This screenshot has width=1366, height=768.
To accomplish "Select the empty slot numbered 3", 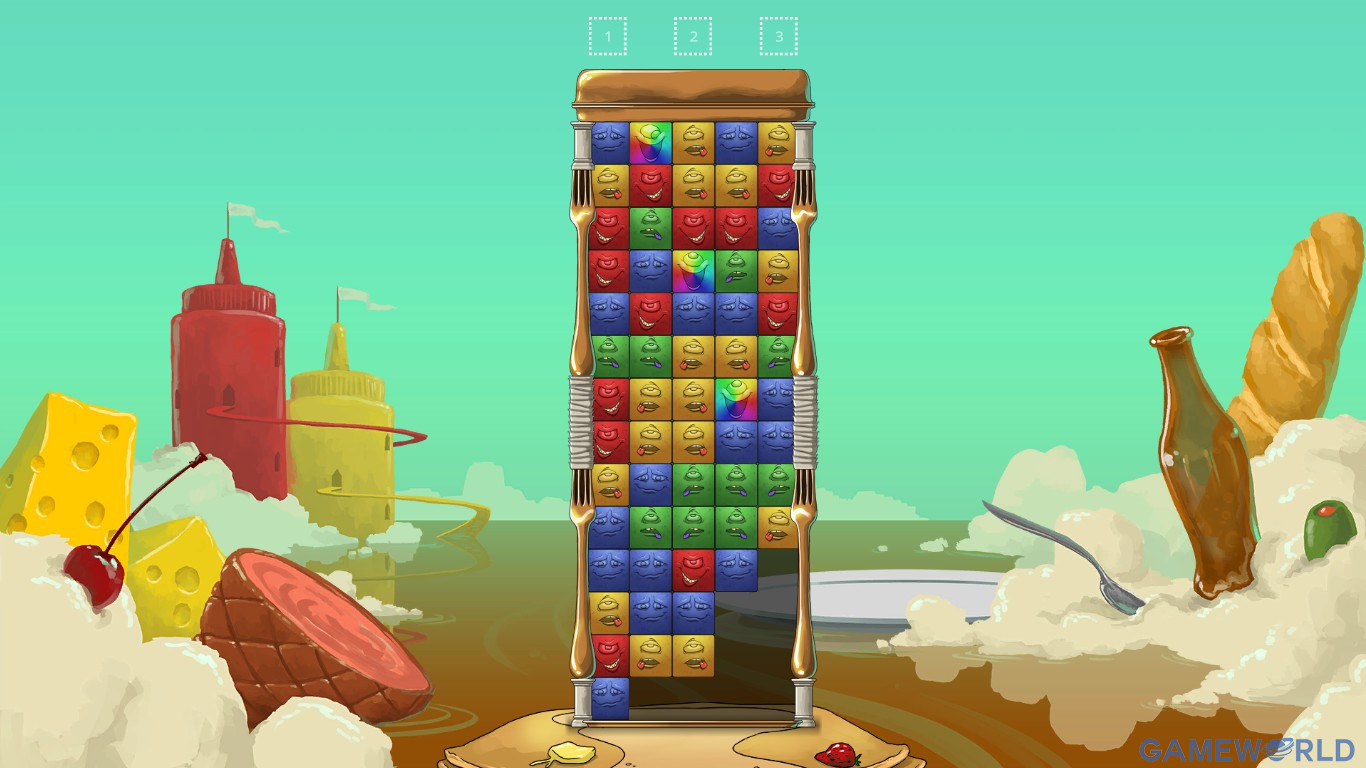I will click(x=779, y=37).
